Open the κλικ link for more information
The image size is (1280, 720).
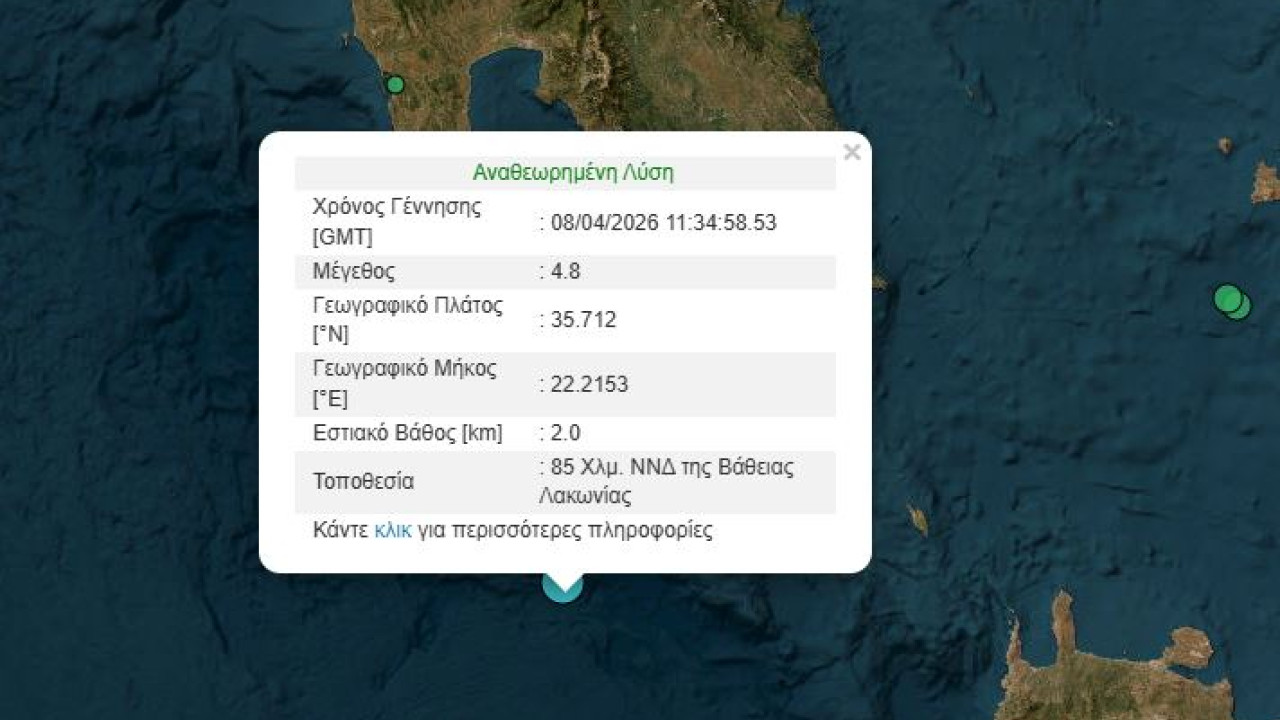click(x=392, y=530)
